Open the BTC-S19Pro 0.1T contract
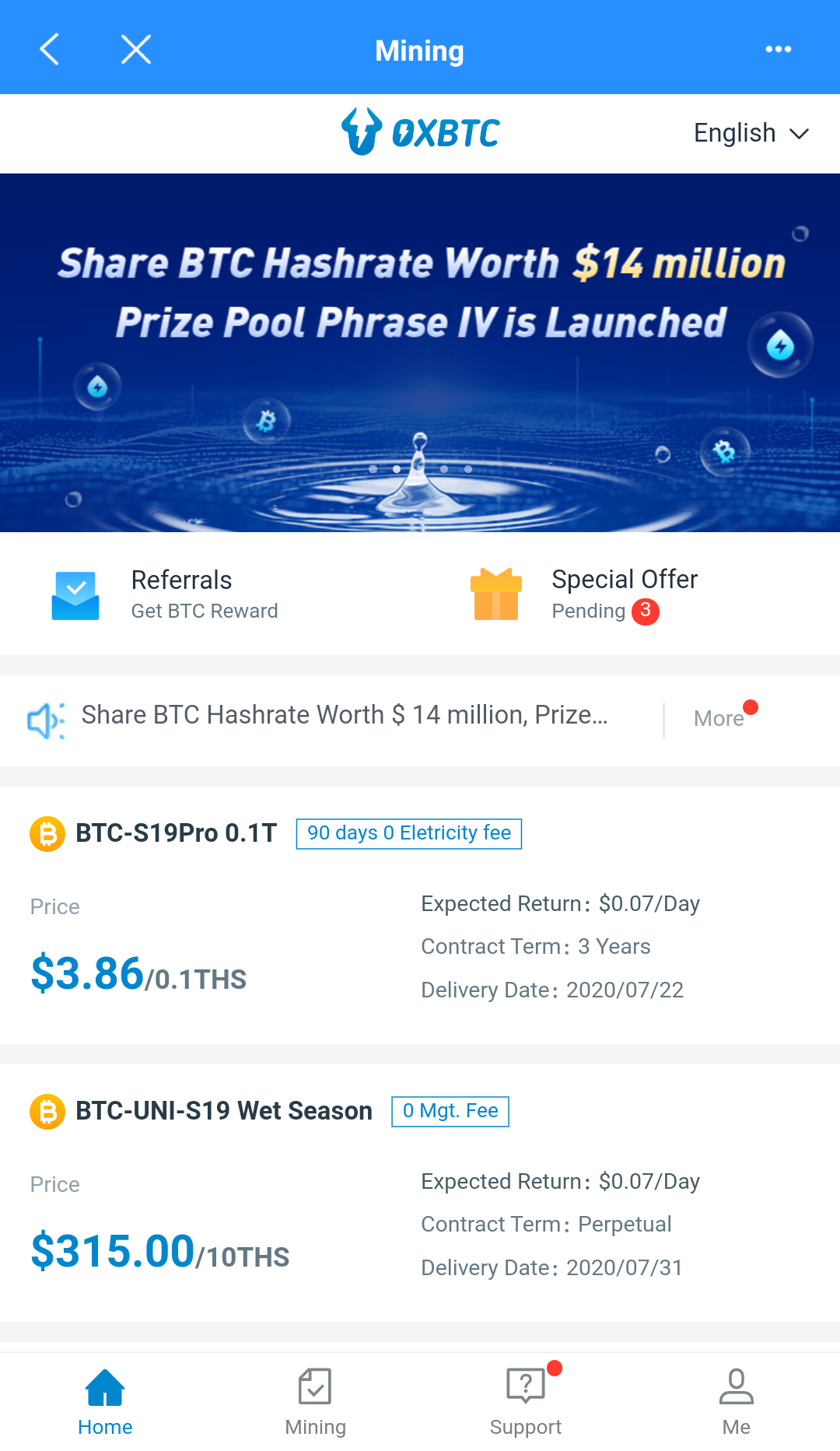This screenshot has width=840, height=1451. pos(420,914)
